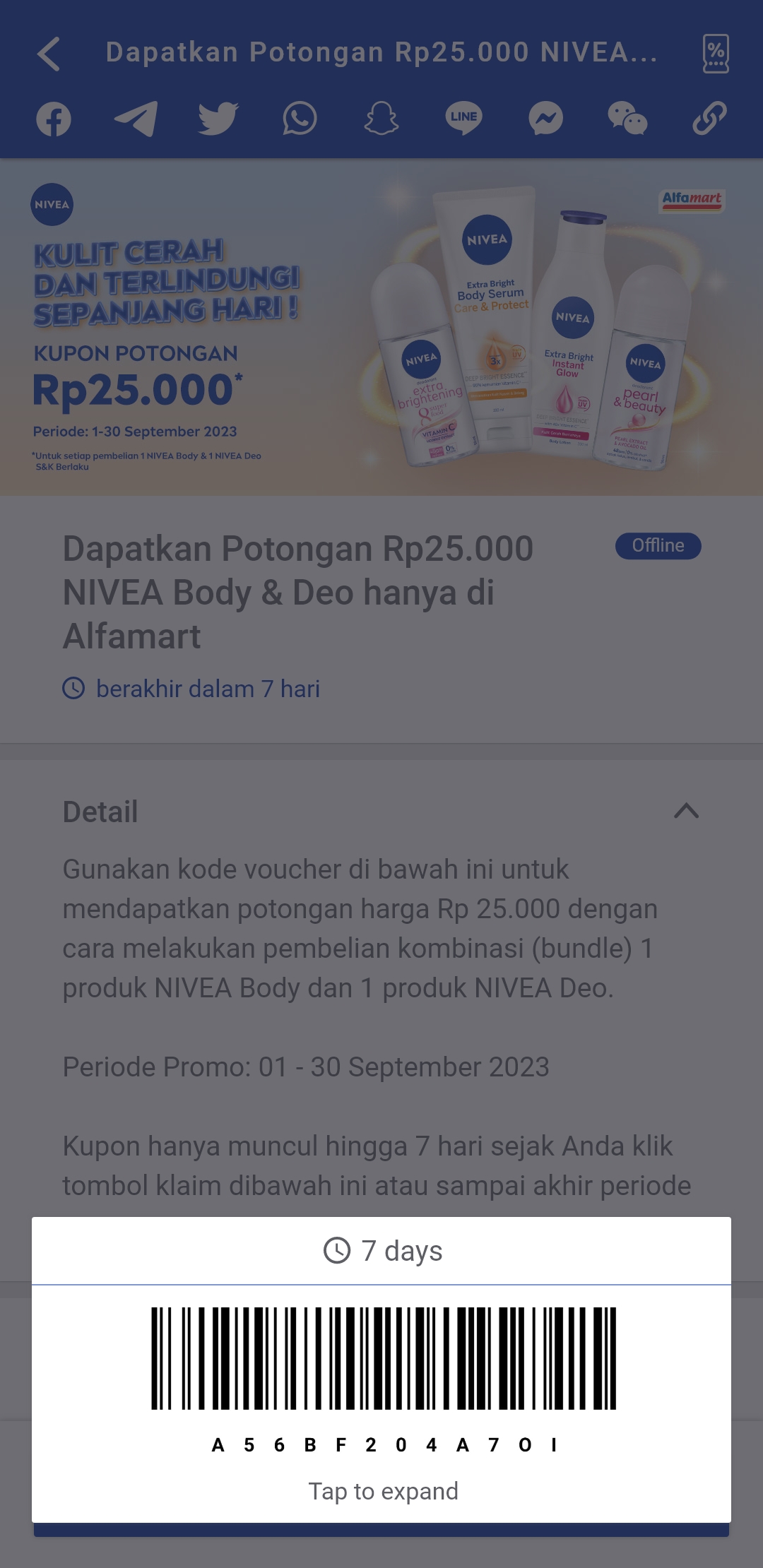Tap the barcode to expand
Viewport: 763px width, 1568px height.
click(383, 1358)
